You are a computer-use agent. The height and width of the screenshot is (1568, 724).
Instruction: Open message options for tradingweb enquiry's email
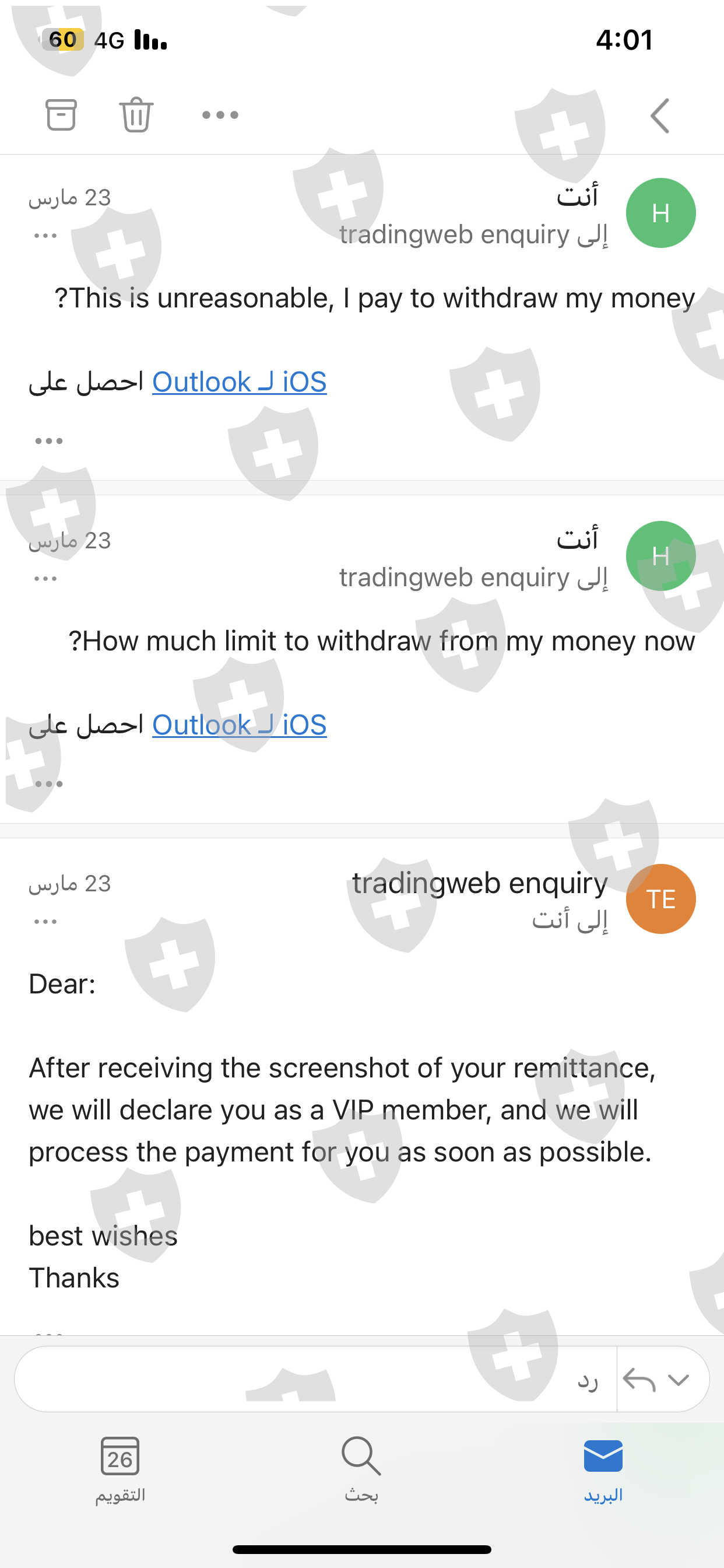45,922
